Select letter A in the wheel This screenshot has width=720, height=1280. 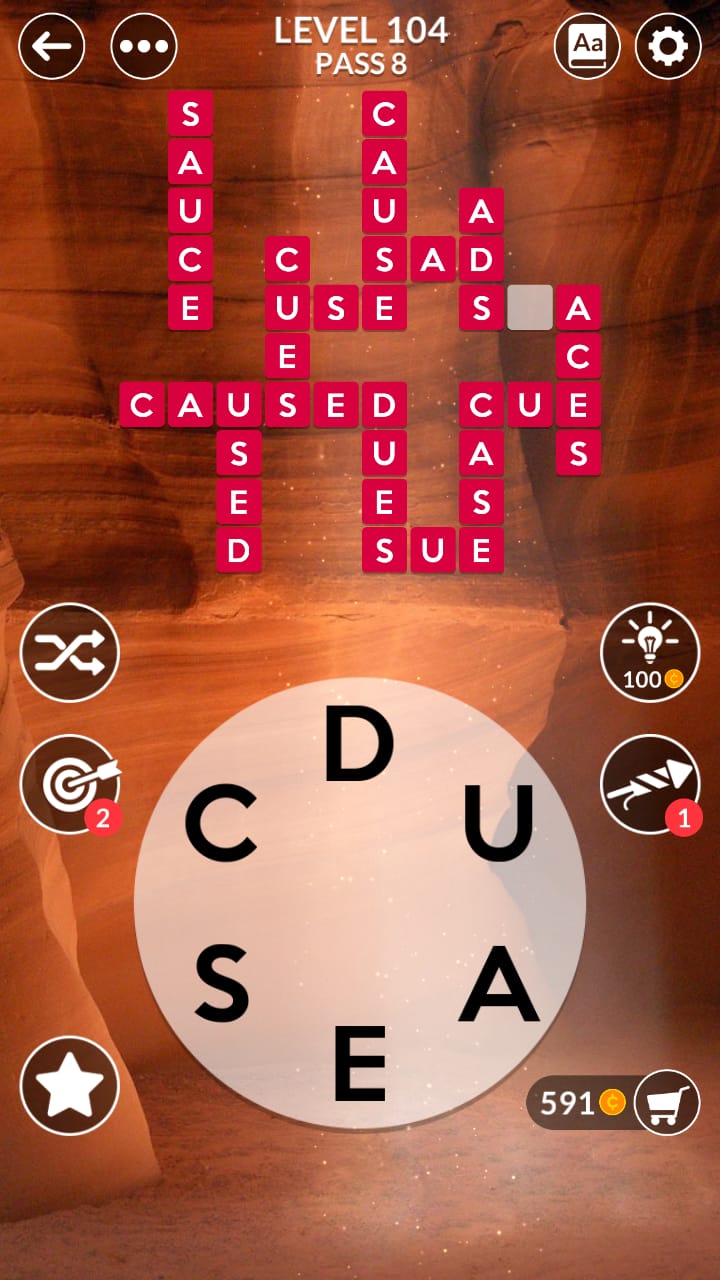point(498,985)
